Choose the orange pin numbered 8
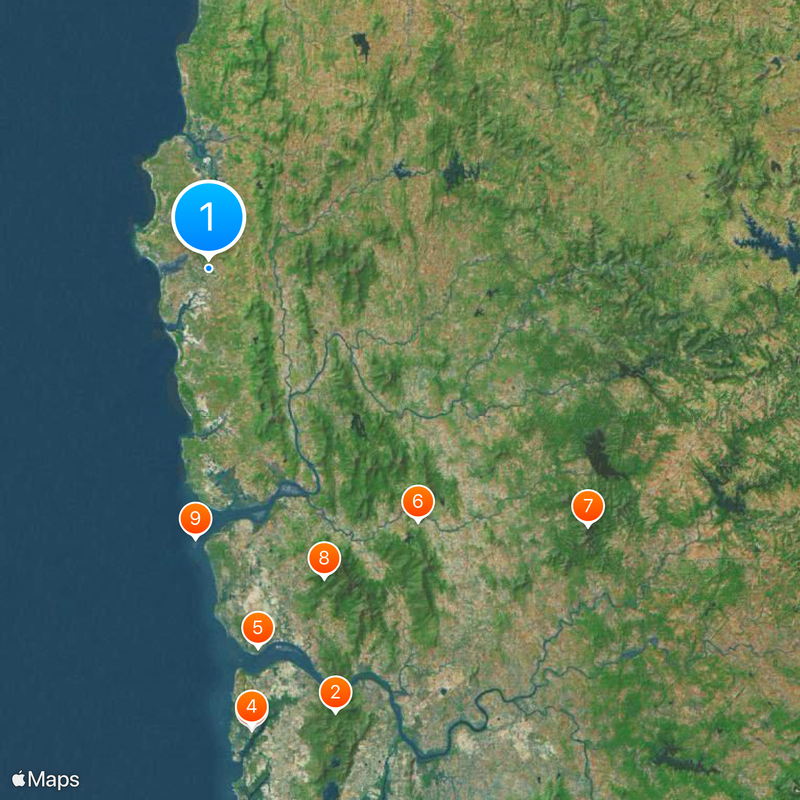This screenshot has height=800, width=800. pos(323,558)
